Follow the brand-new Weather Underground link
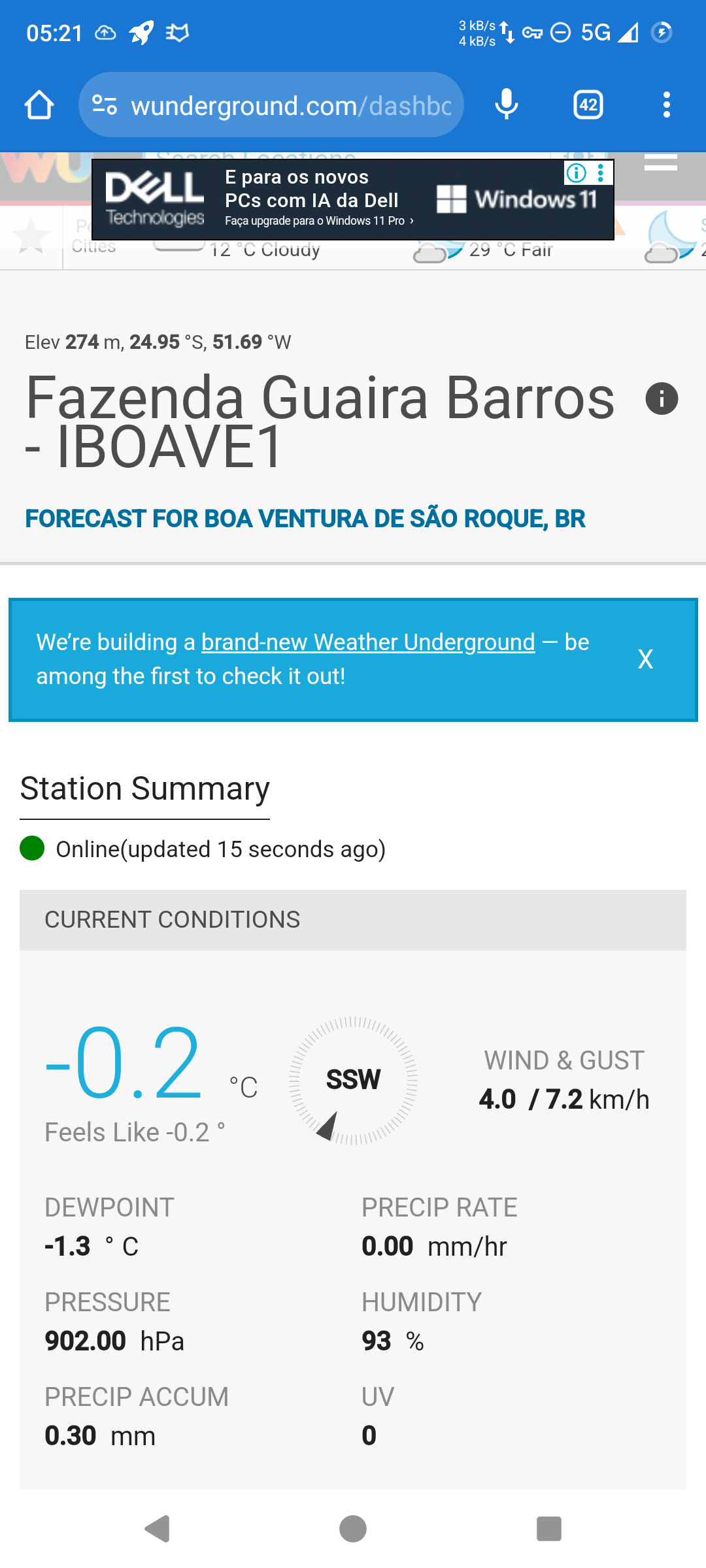This screenshot has height=1568, width=706. coord(368,642)
